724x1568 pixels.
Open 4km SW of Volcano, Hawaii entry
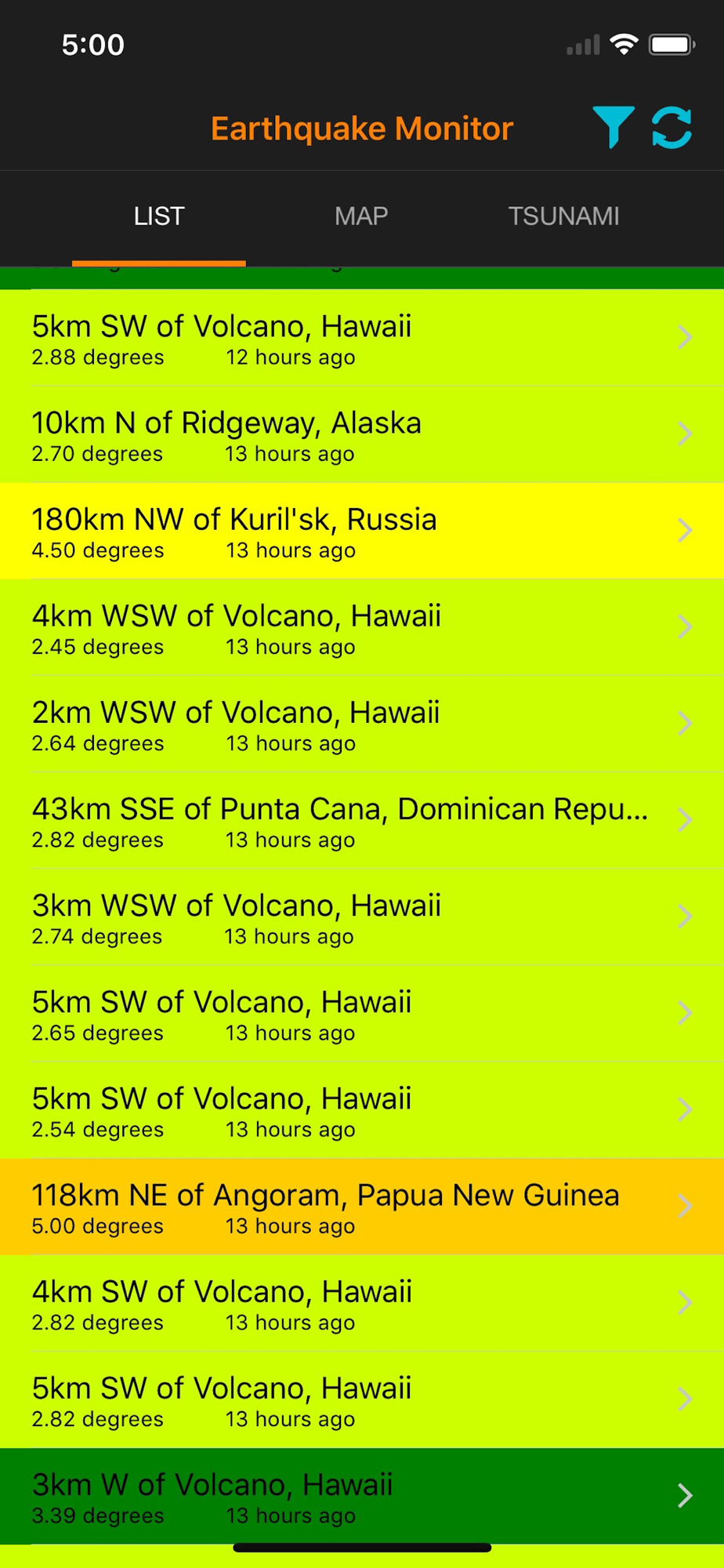tap(362, 1303)
